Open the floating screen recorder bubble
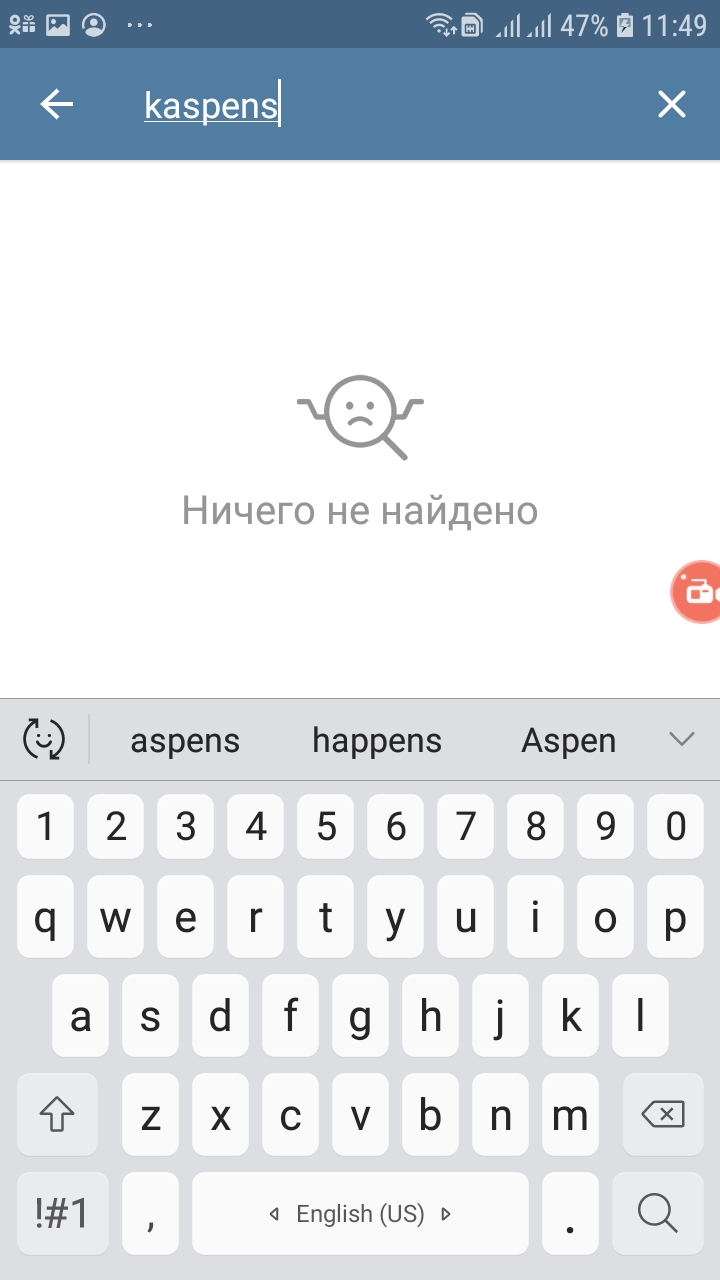This screenshot has width=720, height=1280. tap(696, 592)
